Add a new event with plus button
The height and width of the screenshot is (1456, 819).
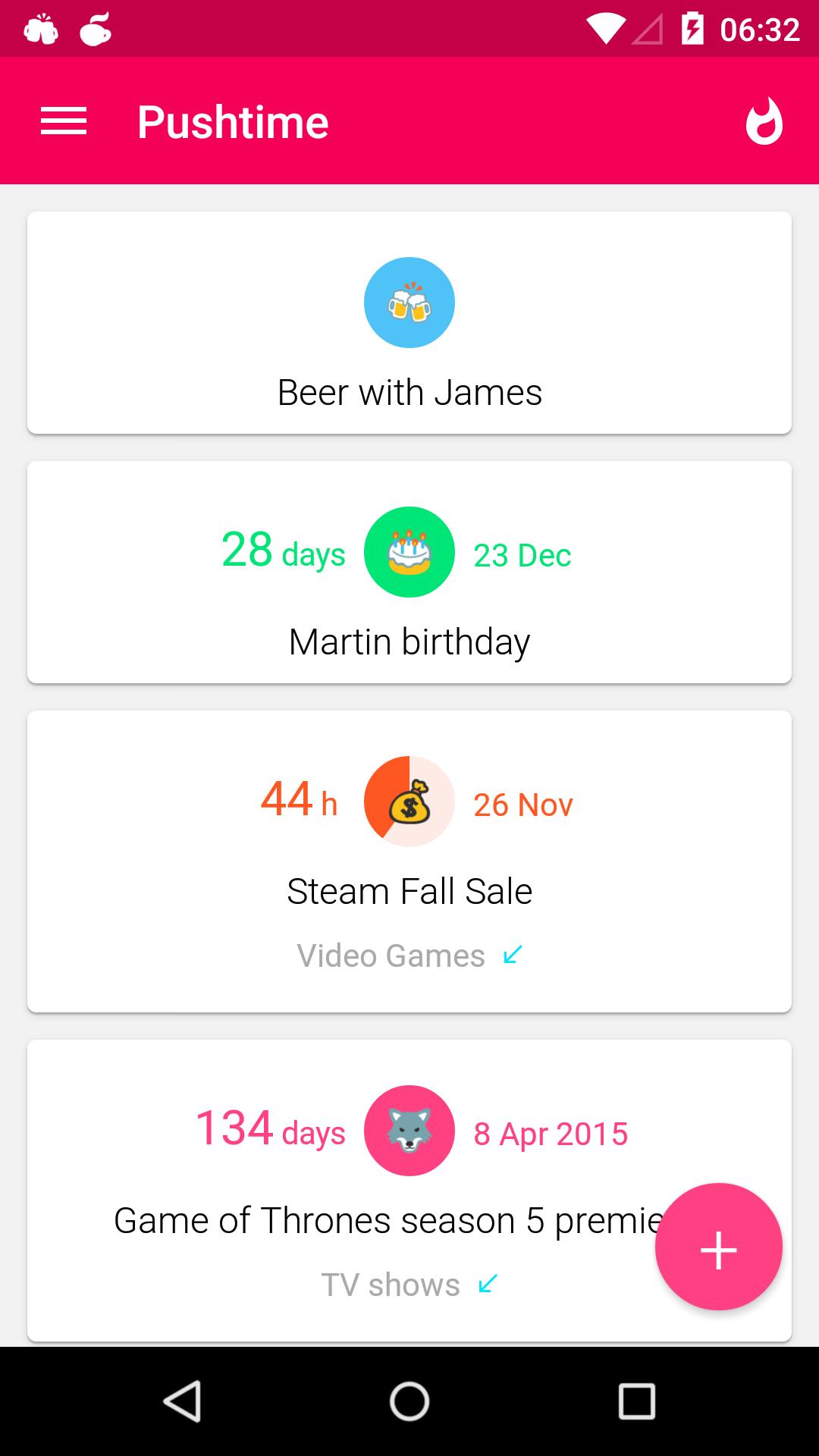point(718,1247)
